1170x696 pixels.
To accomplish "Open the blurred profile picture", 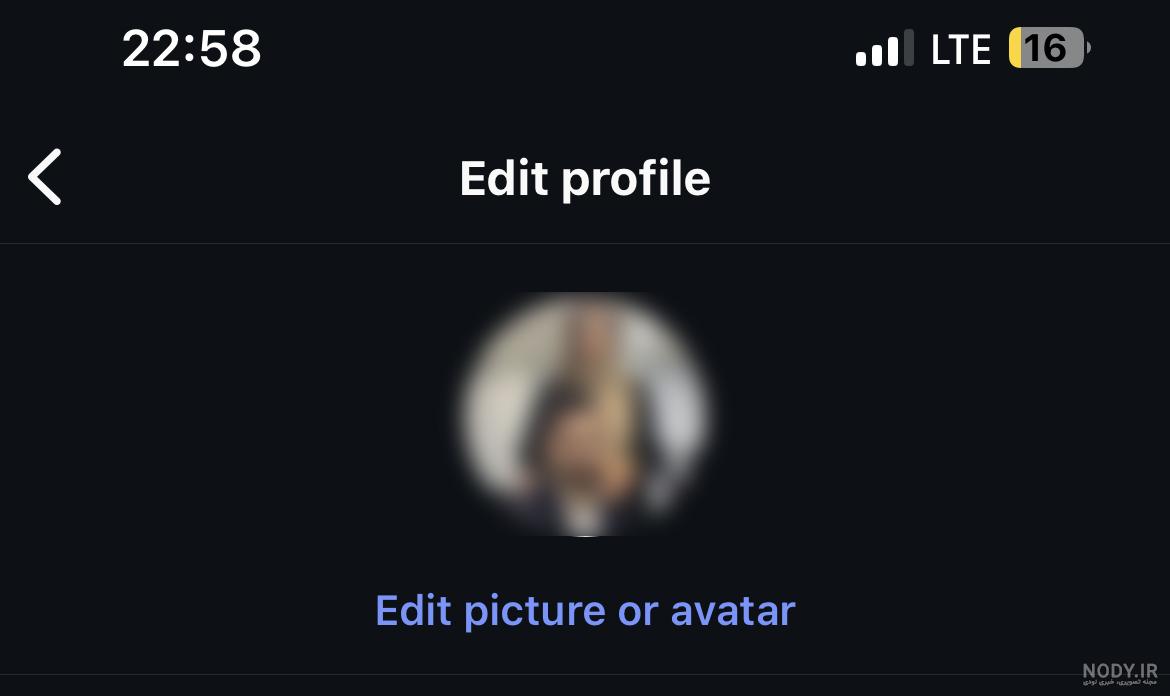I will tap(585, 414).
